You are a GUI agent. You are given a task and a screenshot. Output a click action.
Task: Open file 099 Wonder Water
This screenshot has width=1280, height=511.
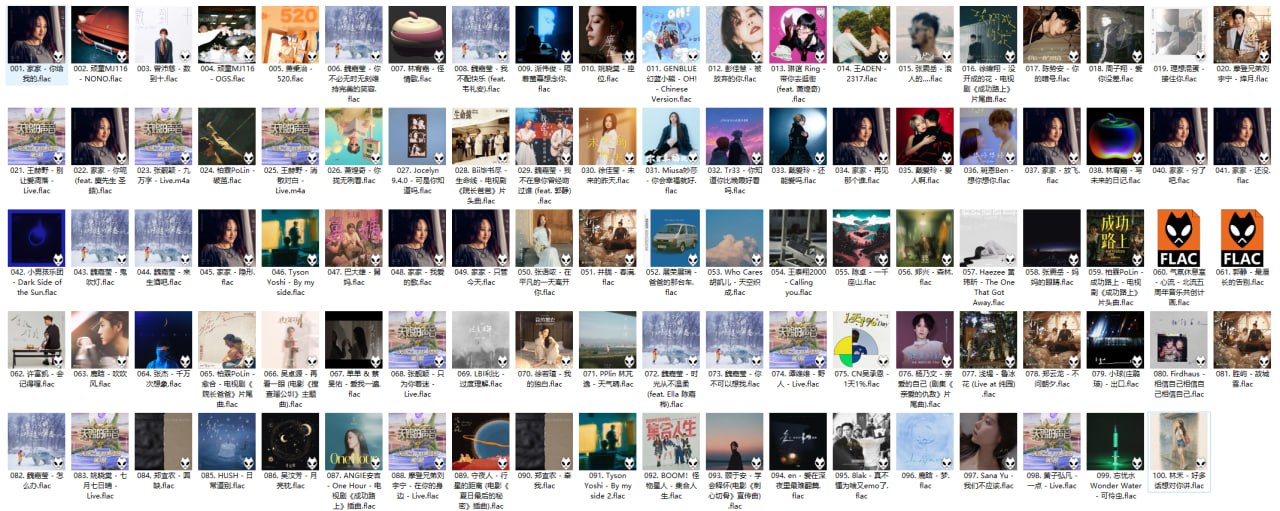tap(1115, 441)
